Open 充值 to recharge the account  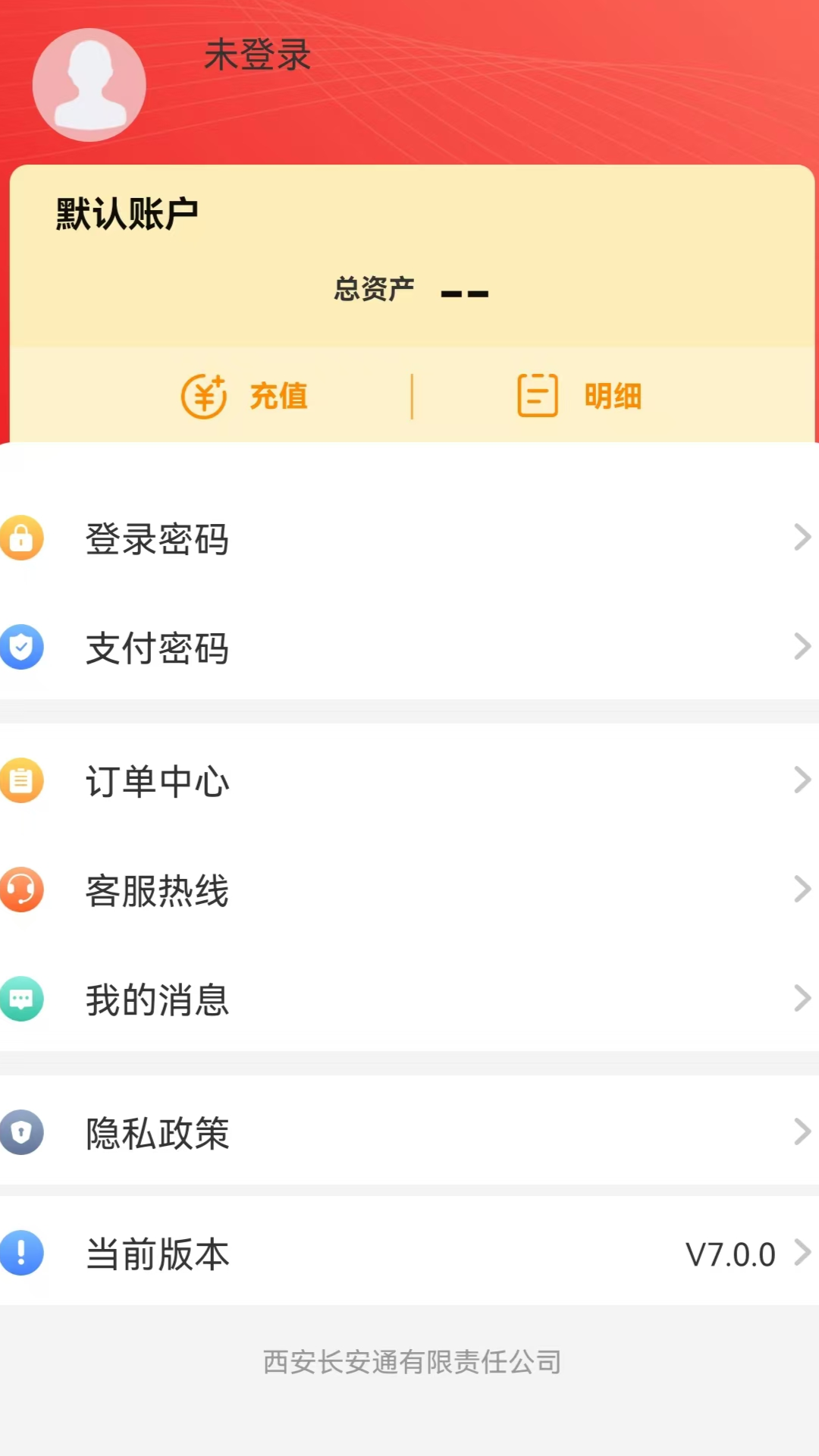(244, 396)
